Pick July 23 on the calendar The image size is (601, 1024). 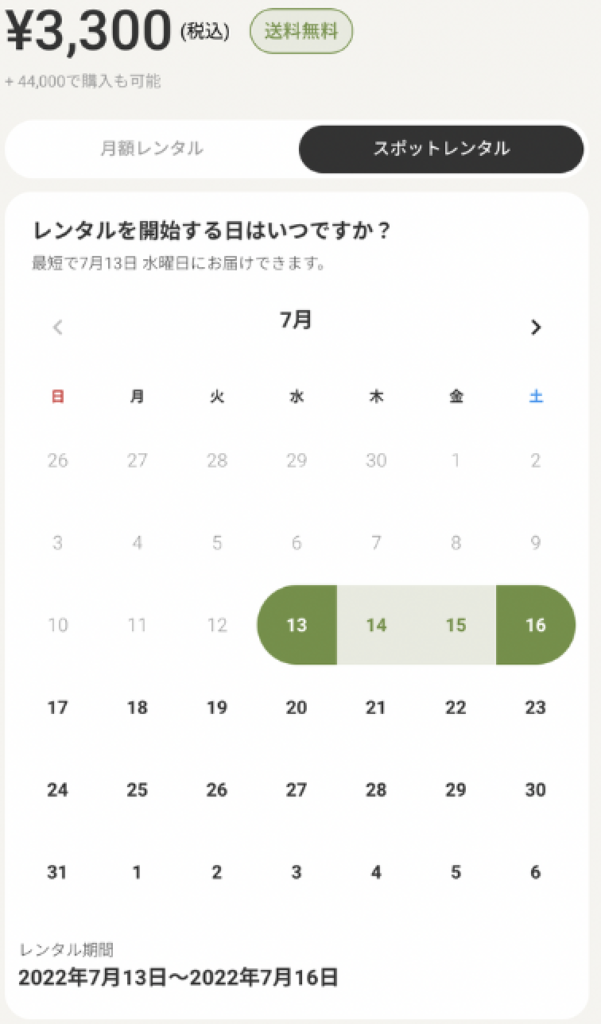[x=536, y=707]
